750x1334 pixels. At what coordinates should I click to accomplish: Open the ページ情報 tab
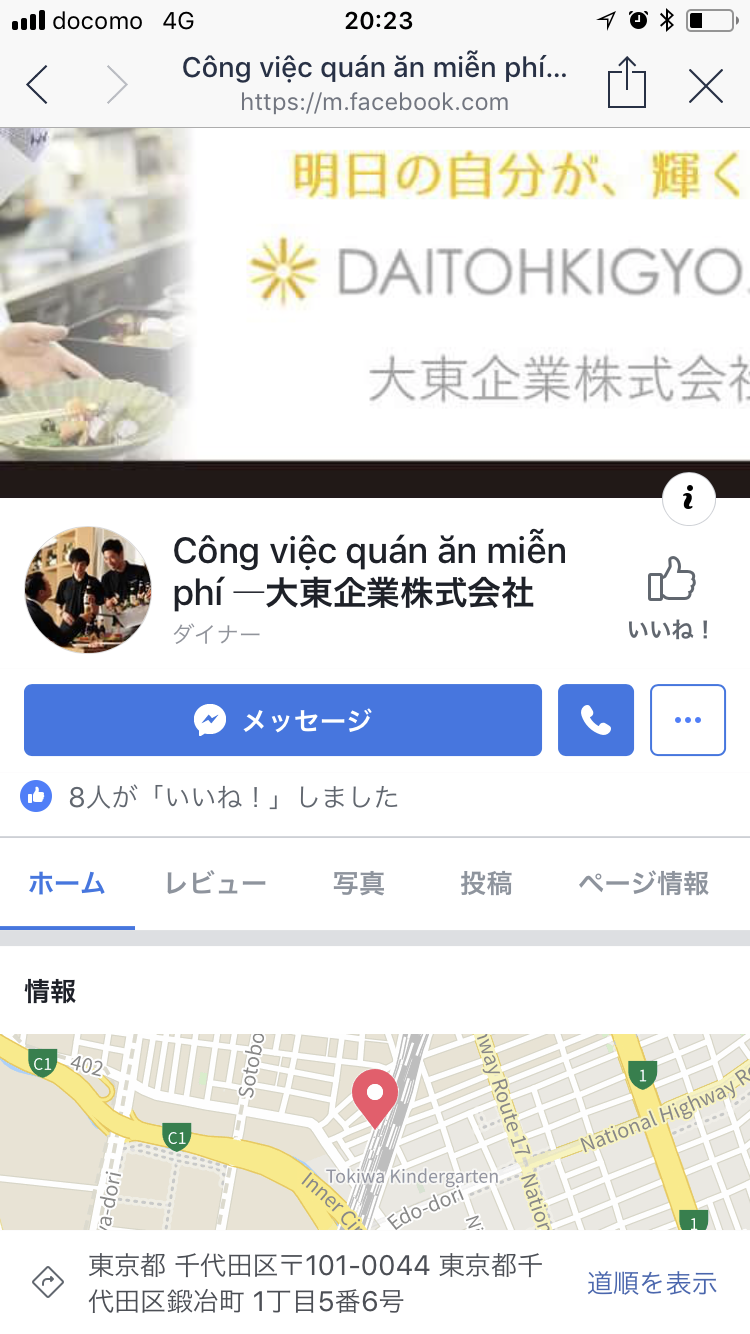click(644, 884)
